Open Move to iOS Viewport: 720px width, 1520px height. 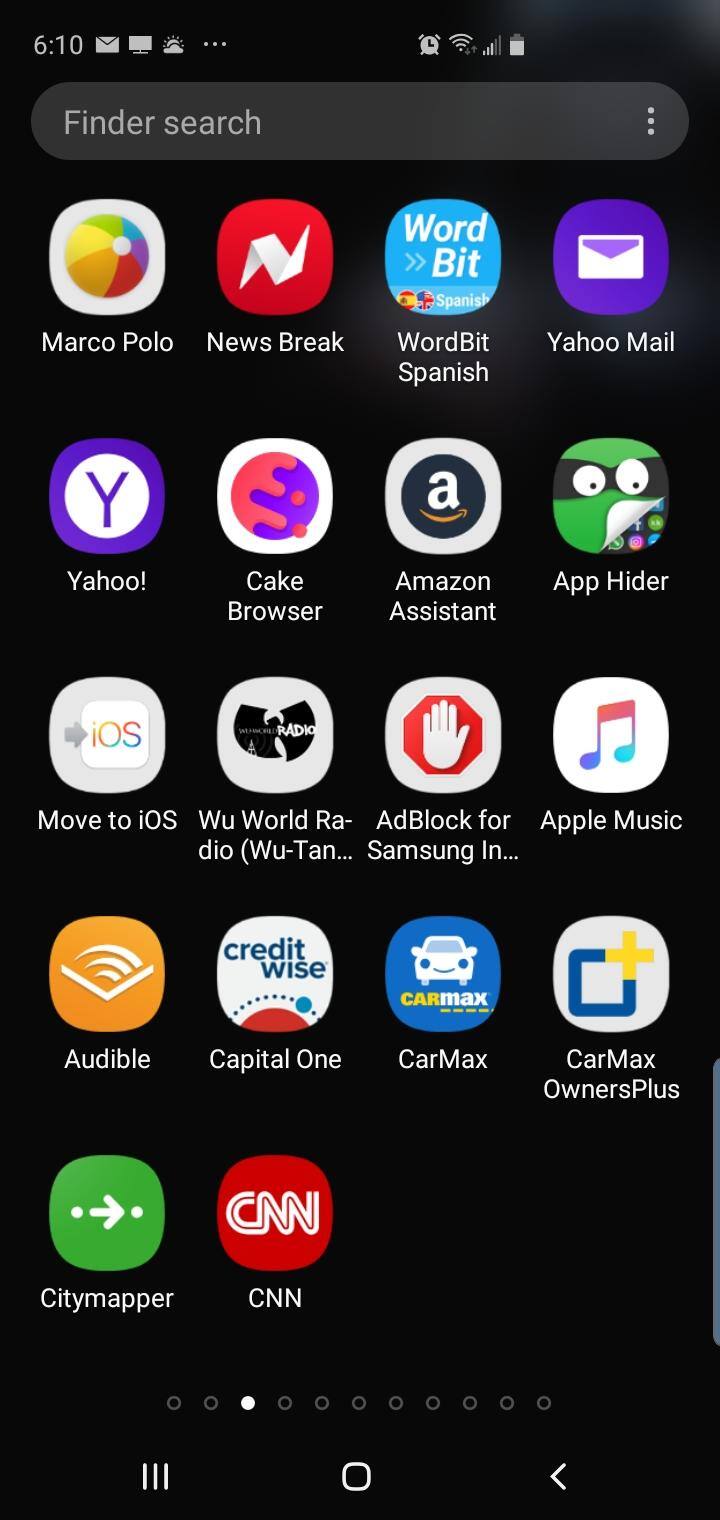(107, 735)
